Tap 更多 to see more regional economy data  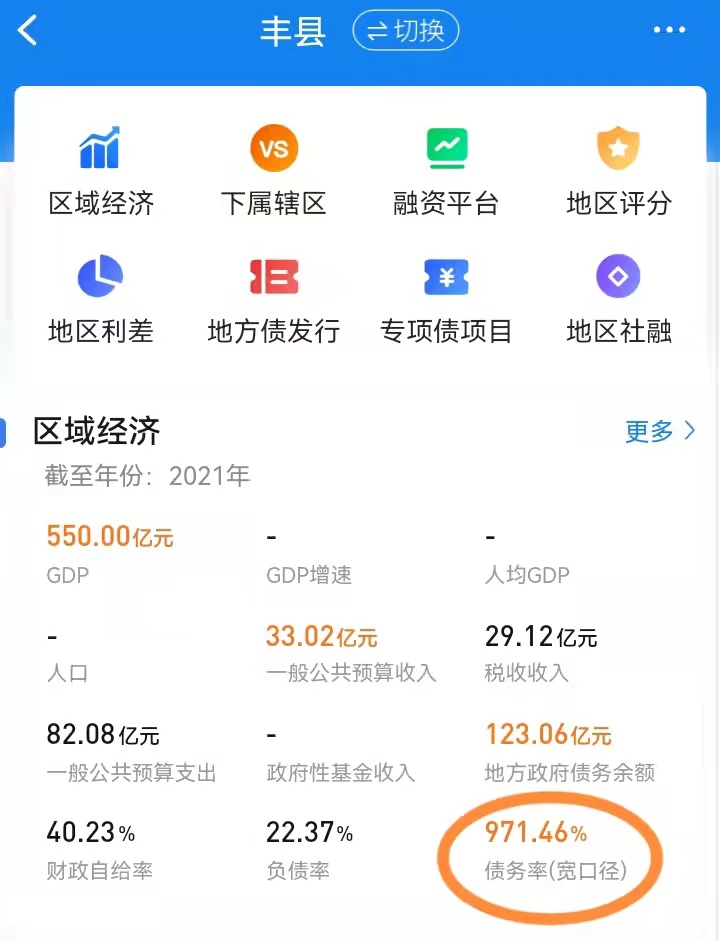(x=660, y=431)
